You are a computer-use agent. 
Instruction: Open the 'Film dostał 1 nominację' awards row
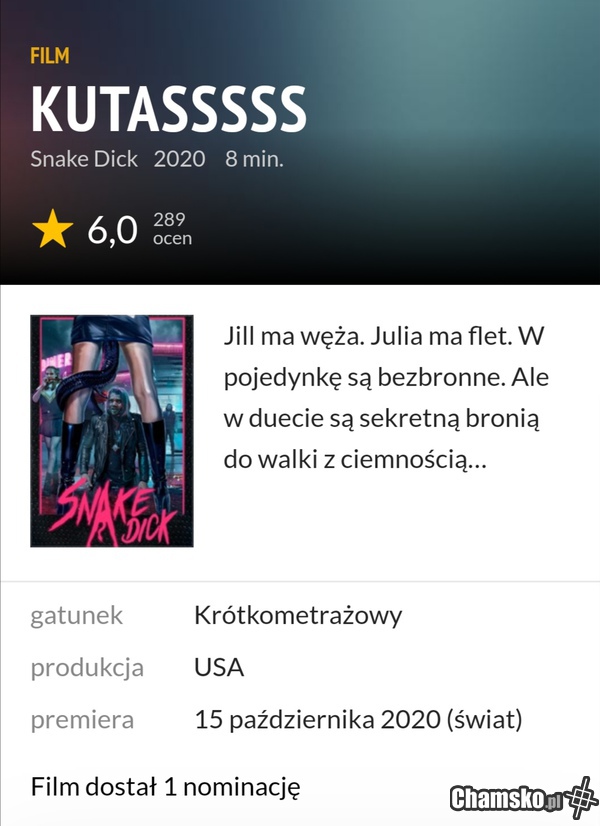(166, 786)
